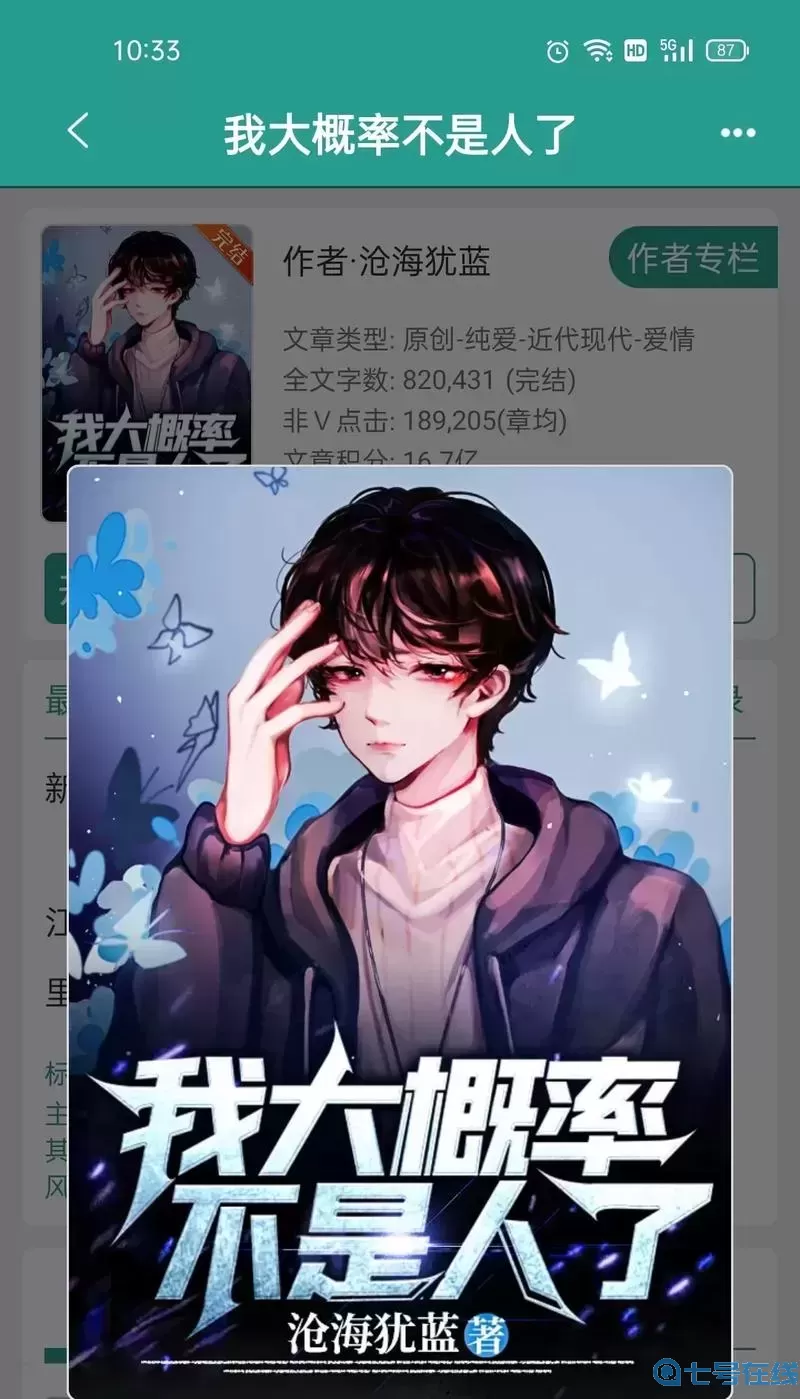Open the three-dot overflow menu
The height and width of the screenshot is (1399, 800).
coord(738,133)
